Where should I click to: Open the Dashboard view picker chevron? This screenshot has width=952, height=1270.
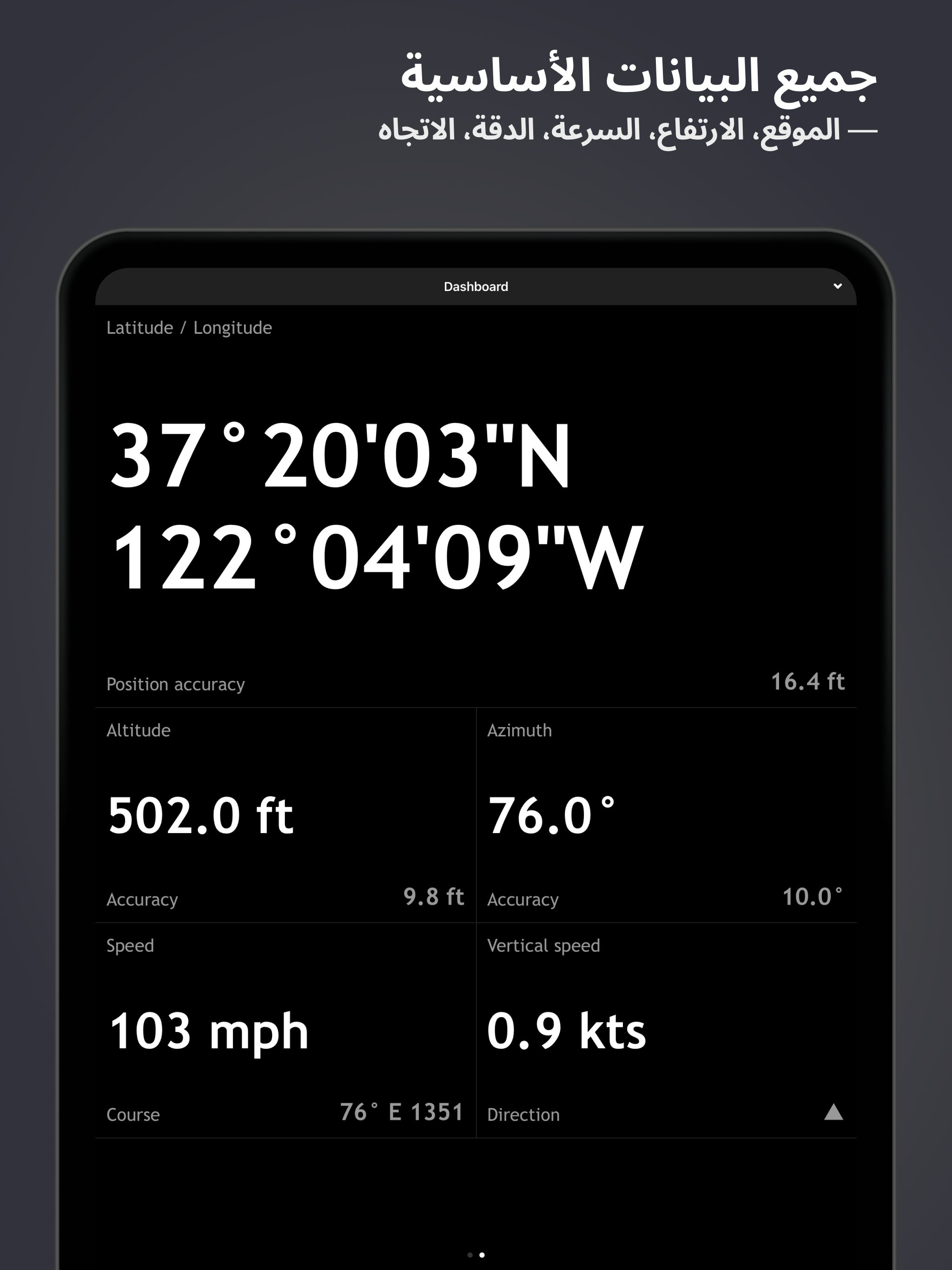[x=838, y=285]
